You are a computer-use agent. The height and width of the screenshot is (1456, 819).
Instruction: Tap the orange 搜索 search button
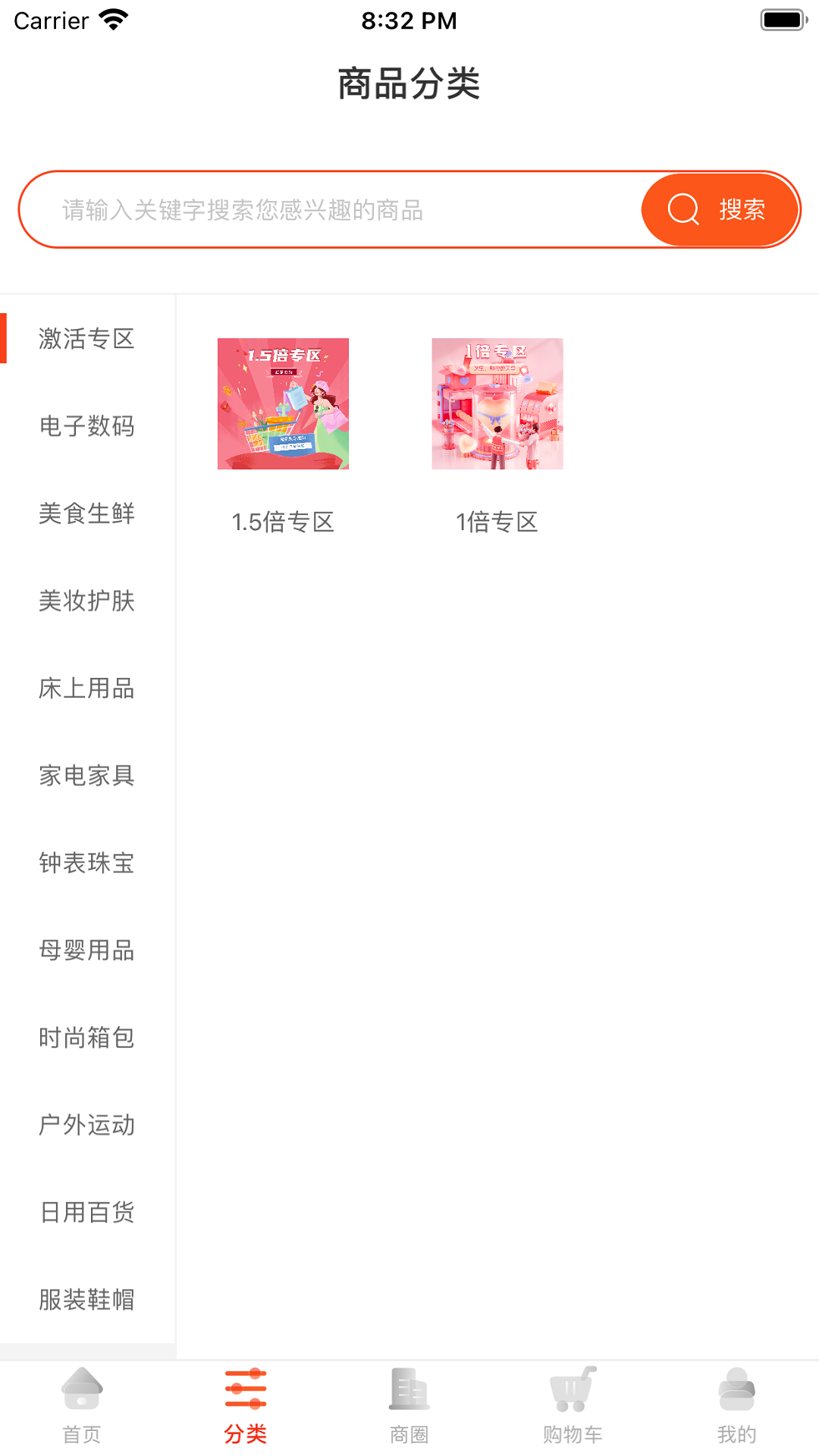(x=719, y=210)
